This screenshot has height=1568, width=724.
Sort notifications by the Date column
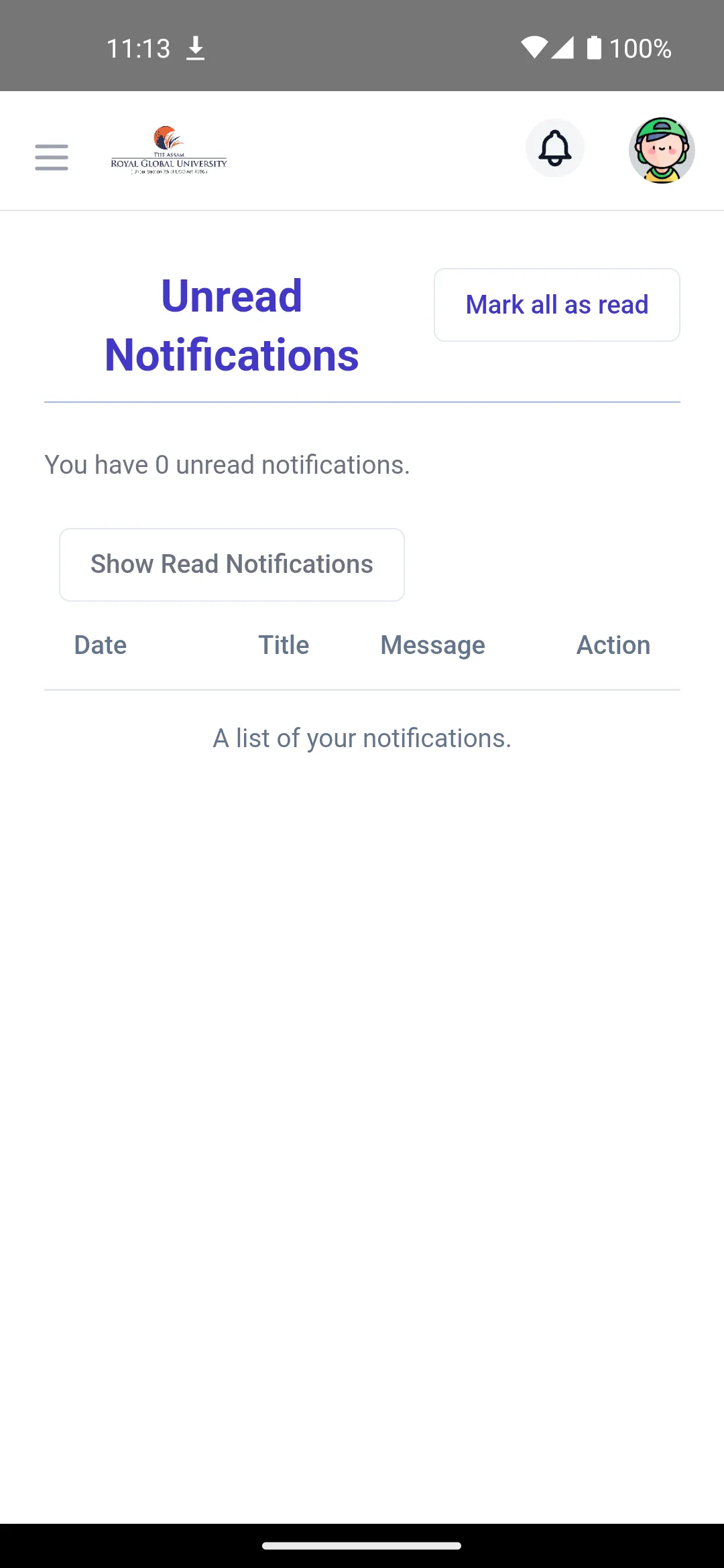point(100,645)
